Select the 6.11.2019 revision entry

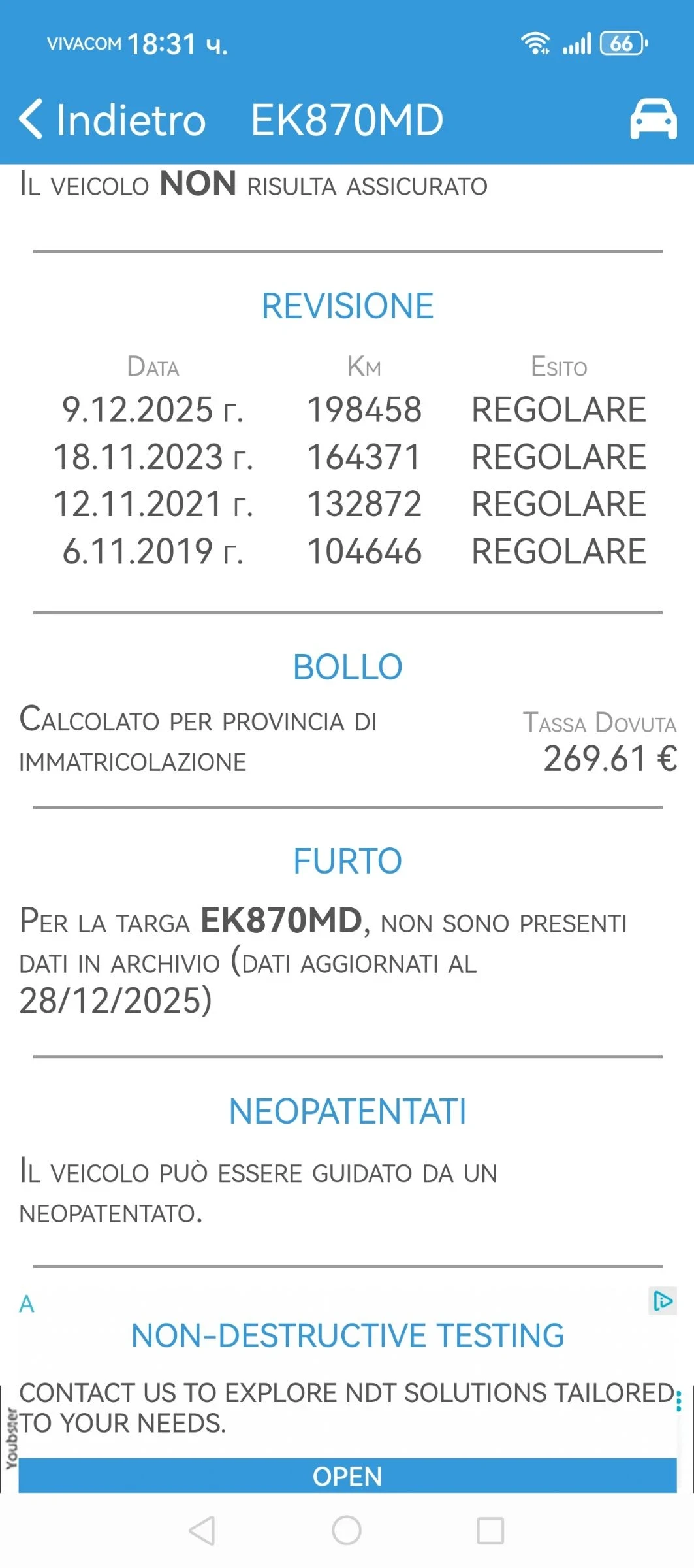347,551
